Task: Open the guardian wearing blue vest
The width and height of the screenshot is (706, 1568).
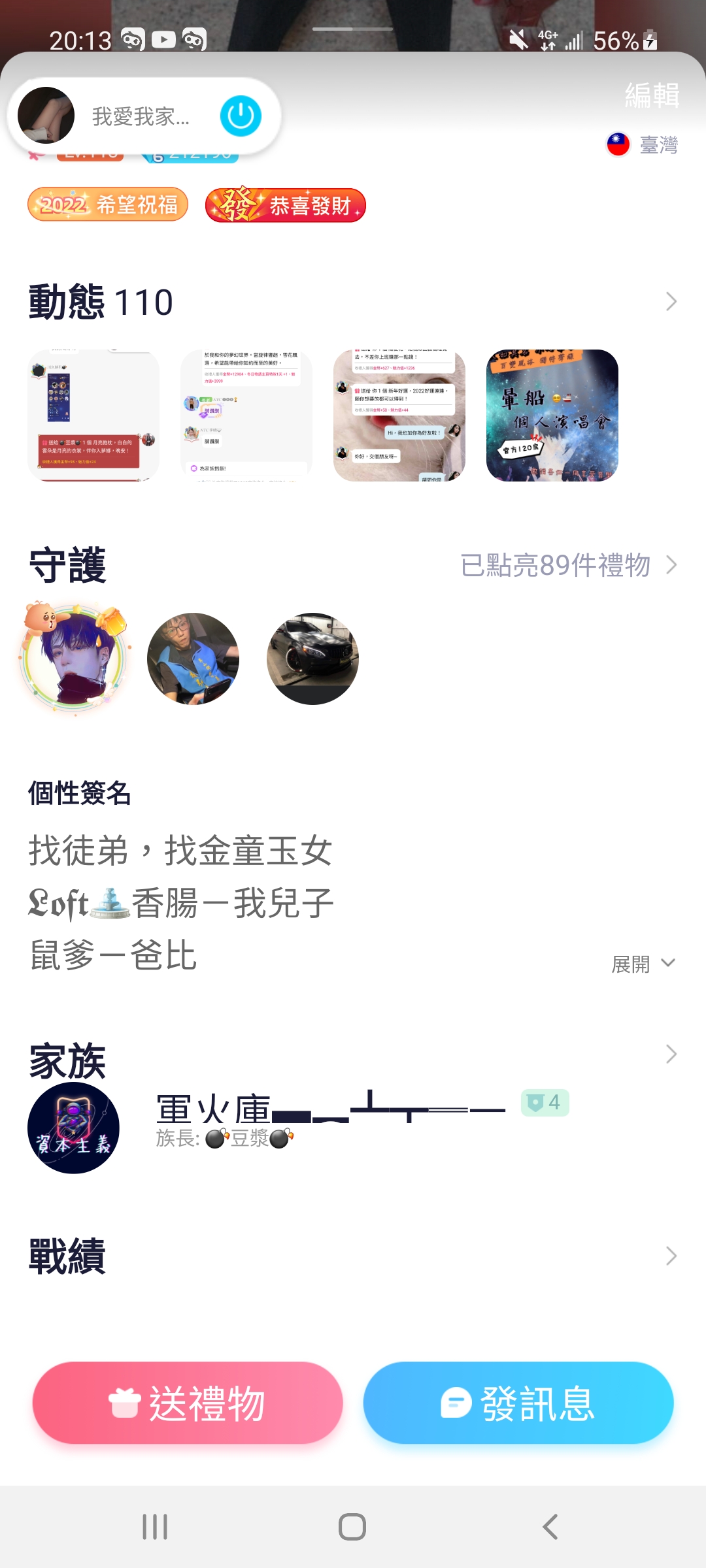Action: (193, 659)
